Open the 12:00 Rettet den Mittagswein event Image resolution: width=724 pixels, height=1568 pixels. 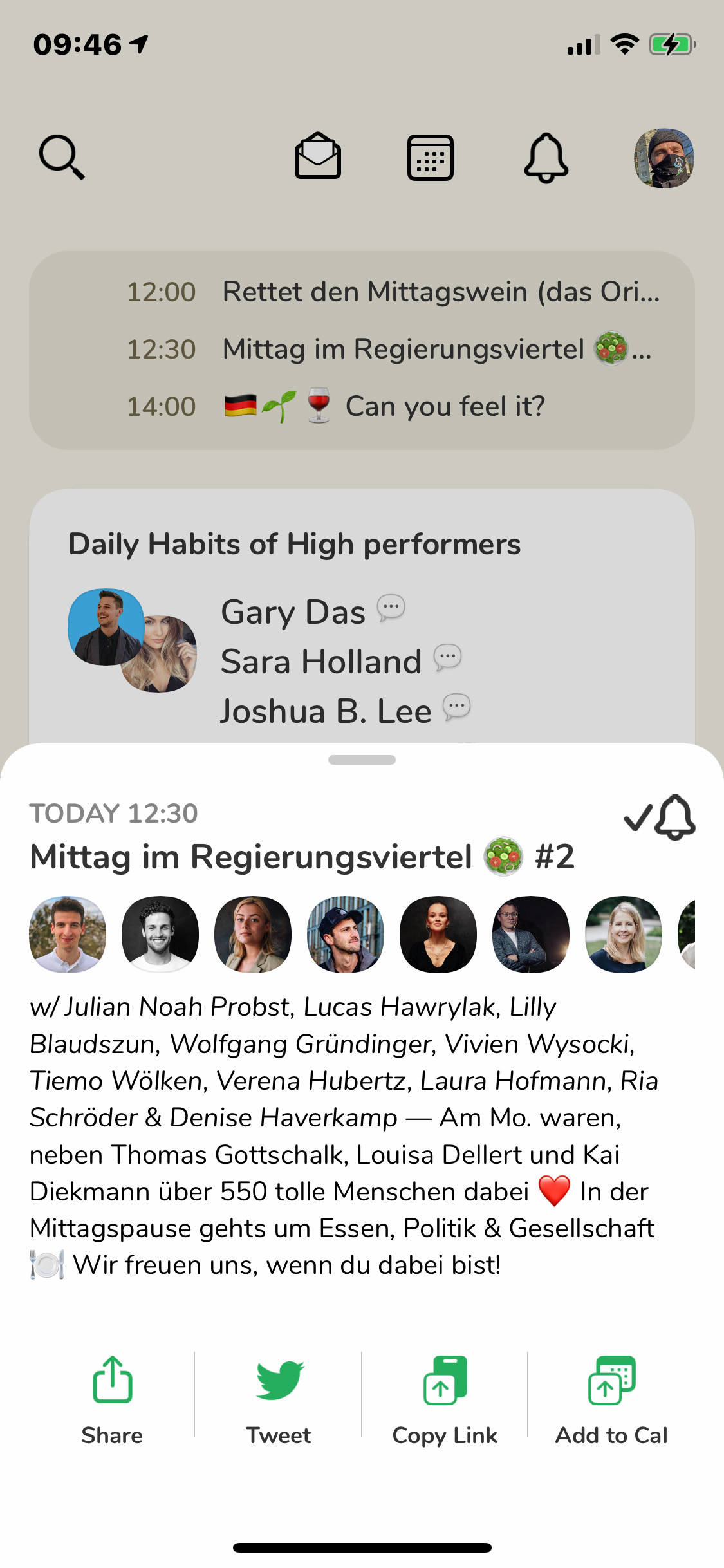pyautogui.click(x=393, y=292)
